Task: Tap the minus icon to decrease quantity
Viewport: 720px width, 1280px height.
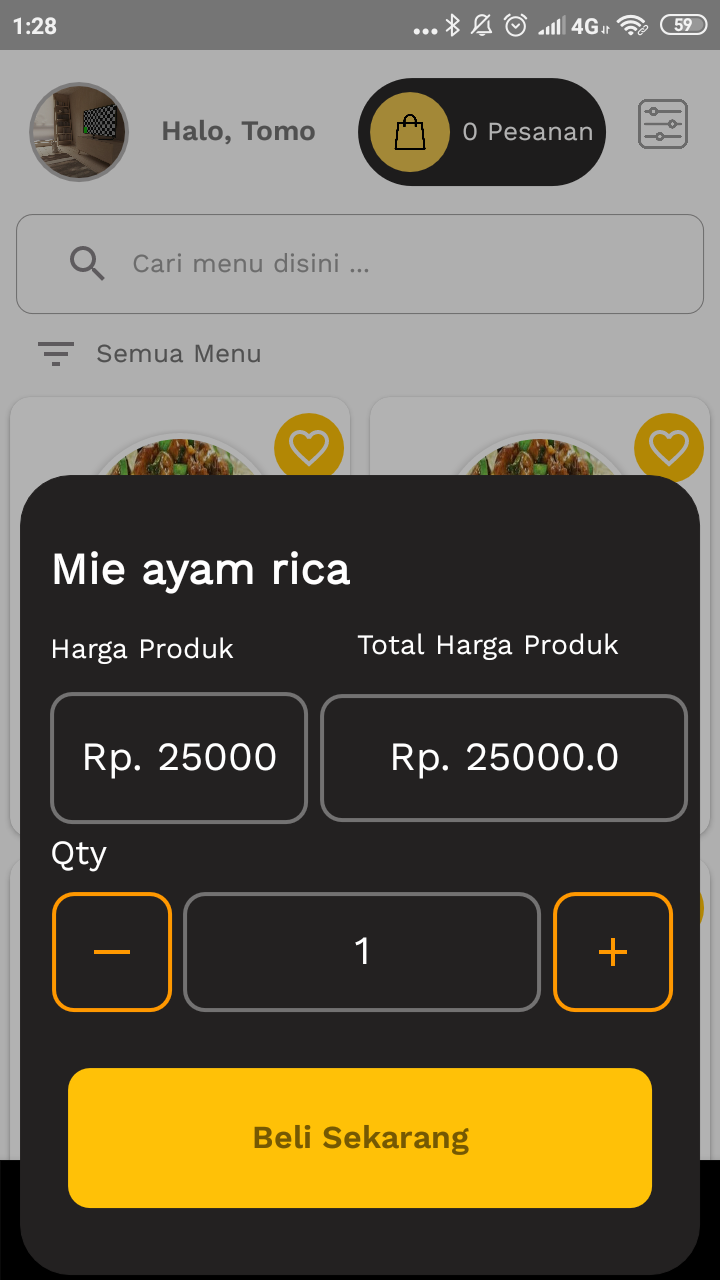Action: pyautogui.click(x=112, y=952)
